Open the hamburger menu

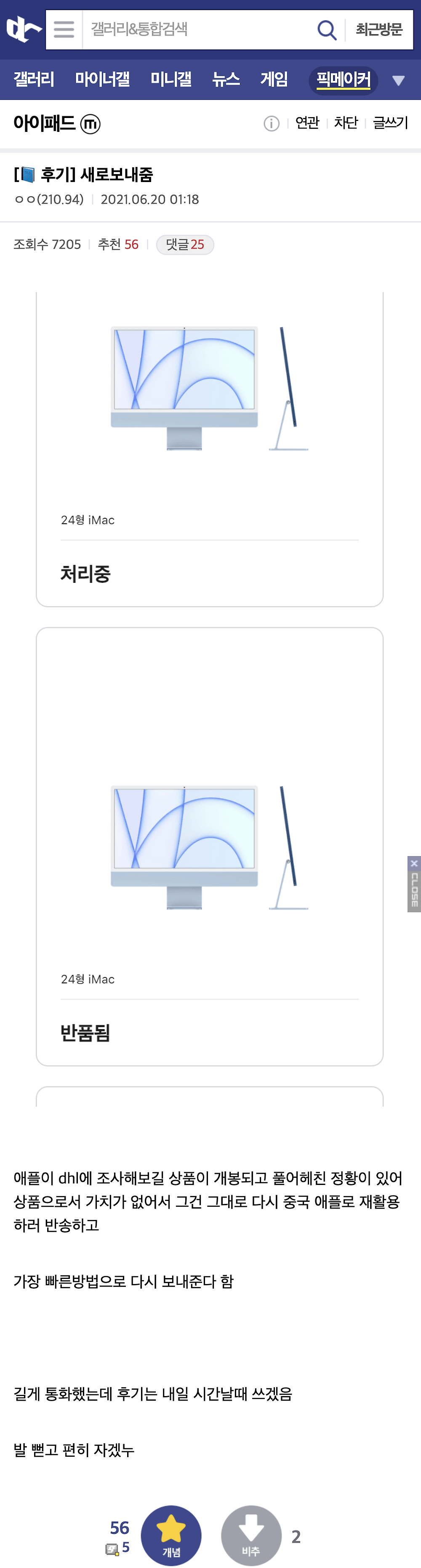point(64,29)
